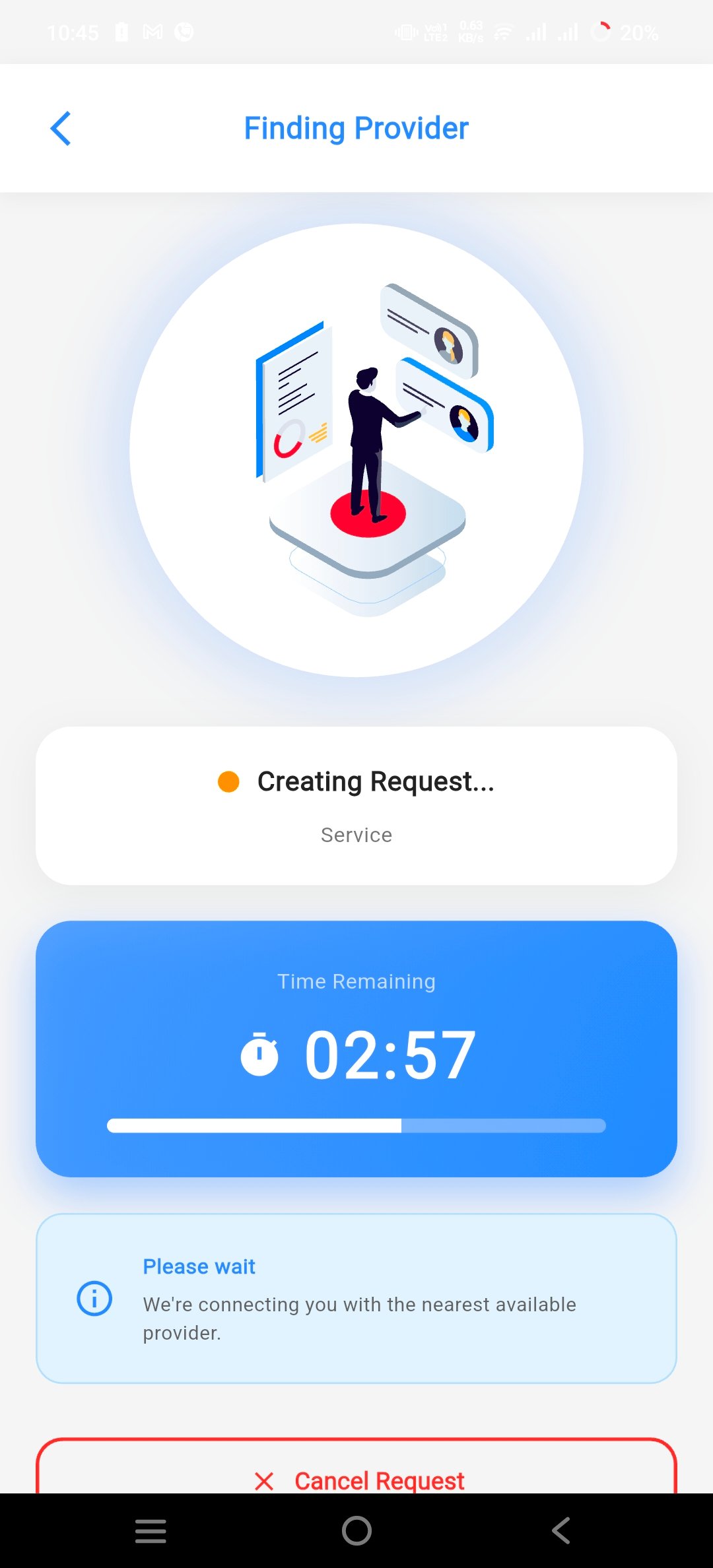Open recent apps from navigation bar
Image resolution: width=713 pixels, height=1568 pixels.
point(151,1530)
